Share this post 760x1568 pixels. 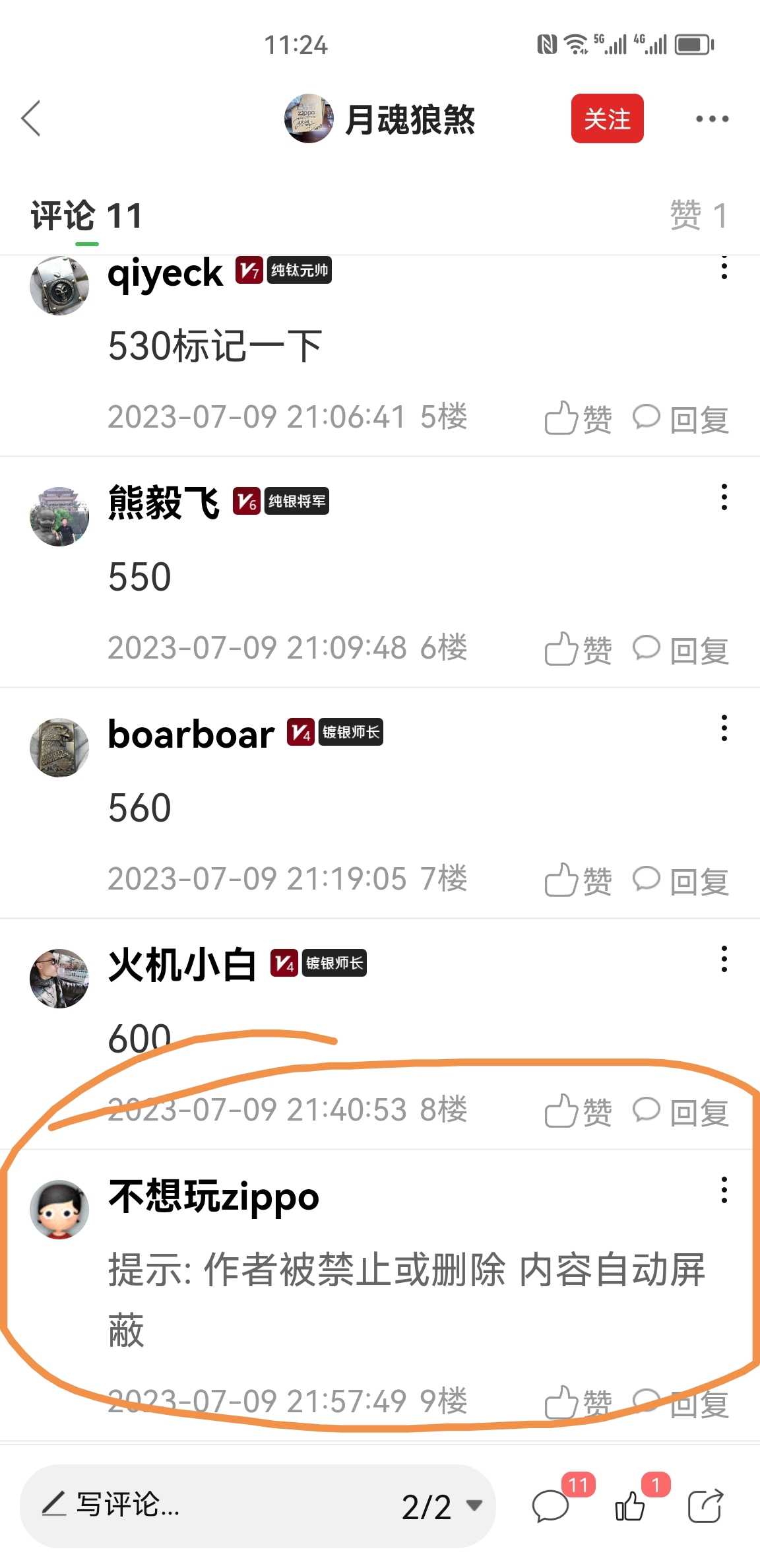705,1506
